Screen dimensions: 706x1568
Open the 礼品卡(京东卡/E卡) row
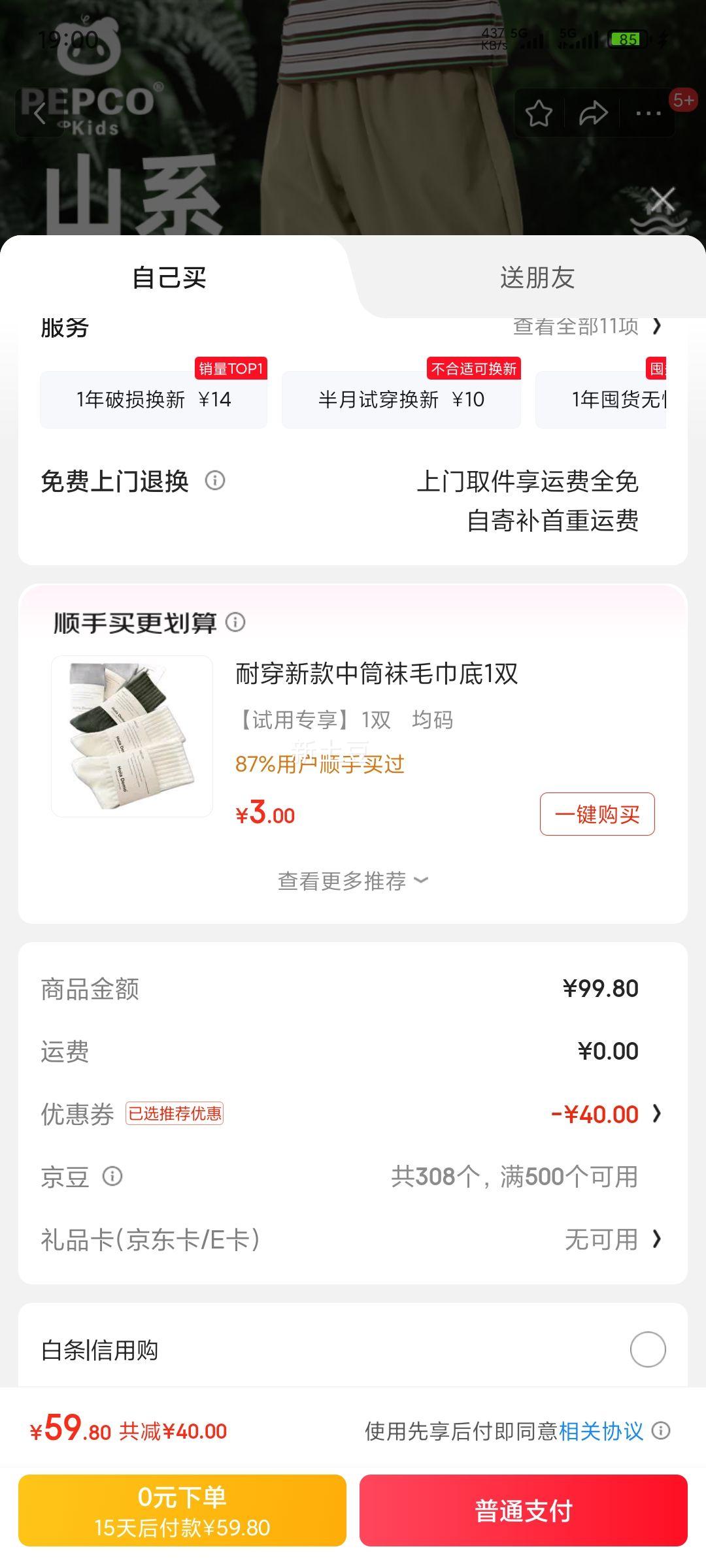pyautogui.click(x=353, y=1239)
